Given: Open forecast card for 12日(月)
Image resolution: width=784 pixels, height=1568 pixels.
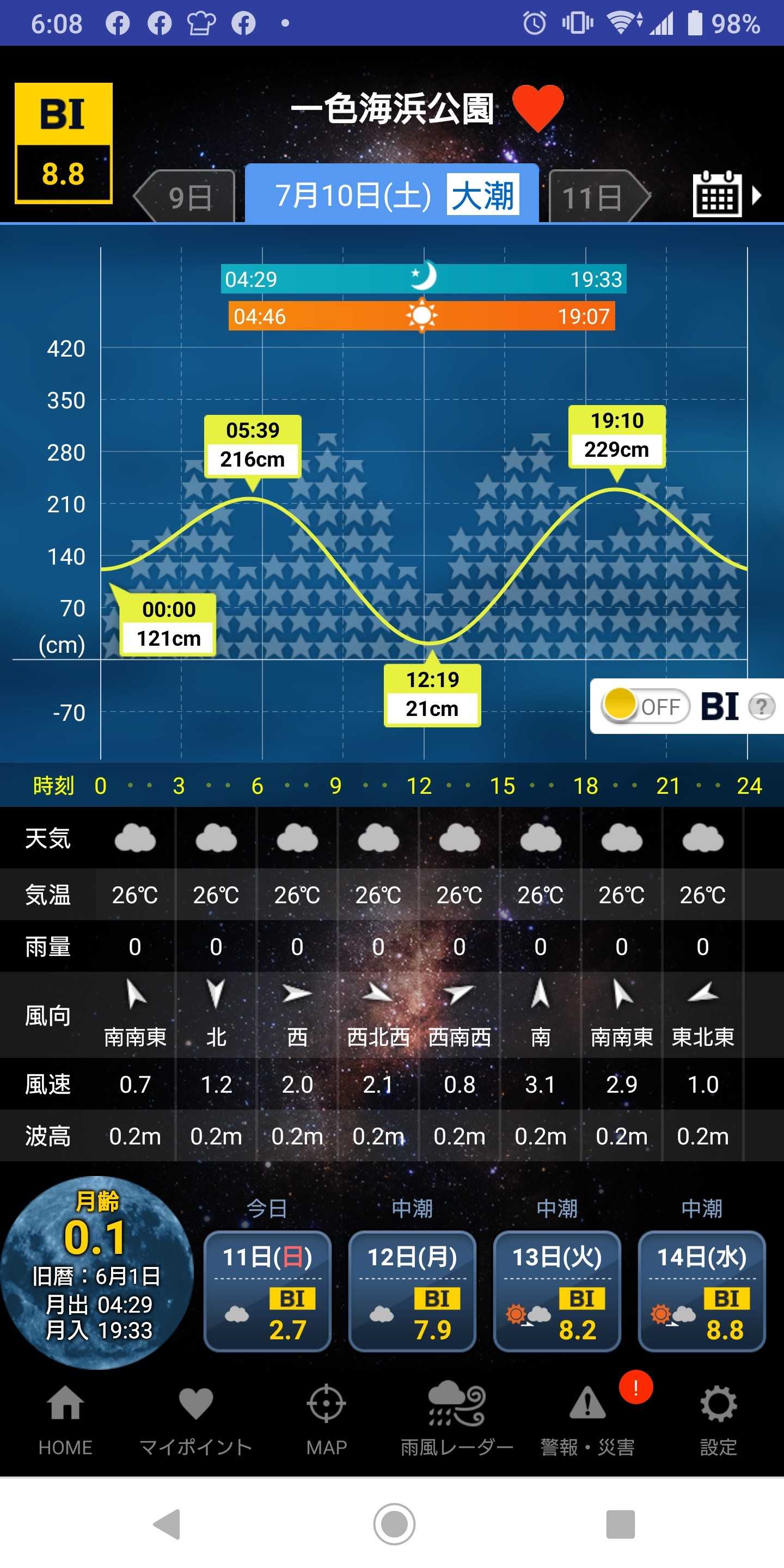Looking at the screenshot, I should point(412,1291).
